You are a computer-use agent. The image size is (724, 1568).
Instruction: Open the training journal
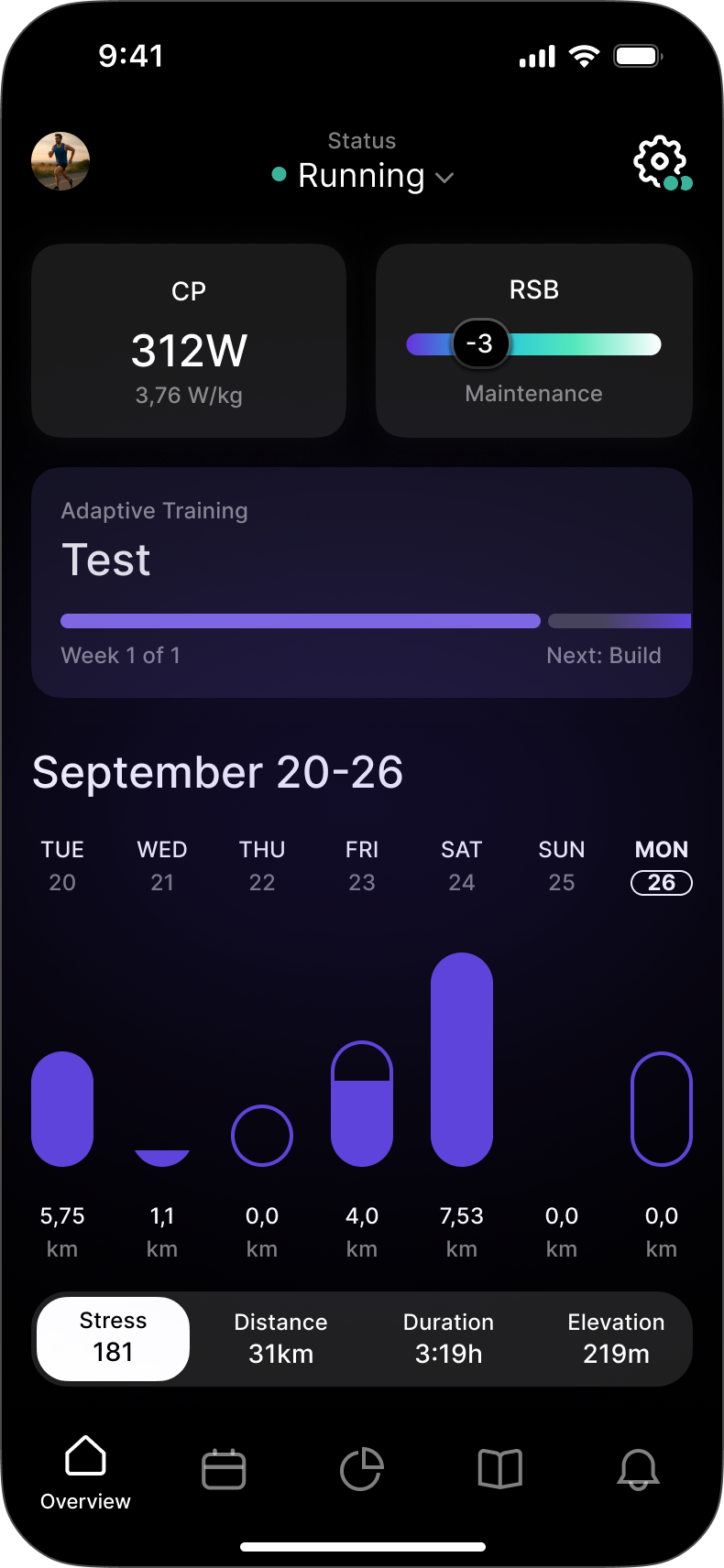point(500,1469)
